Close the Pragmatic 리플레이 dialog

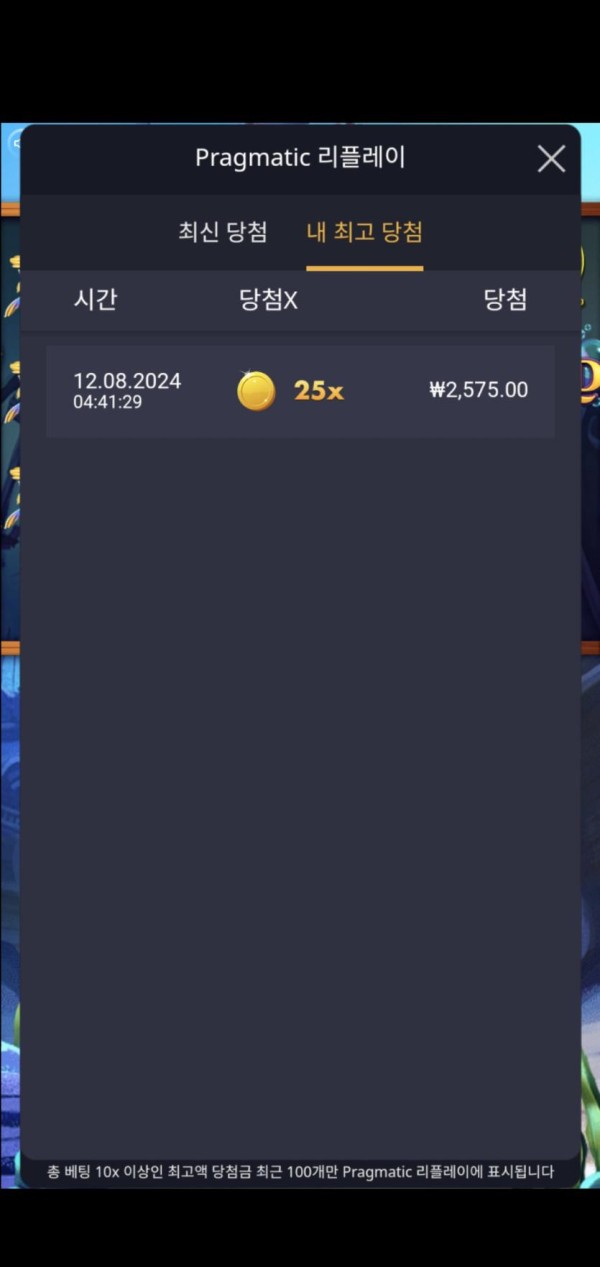point(551,159)
